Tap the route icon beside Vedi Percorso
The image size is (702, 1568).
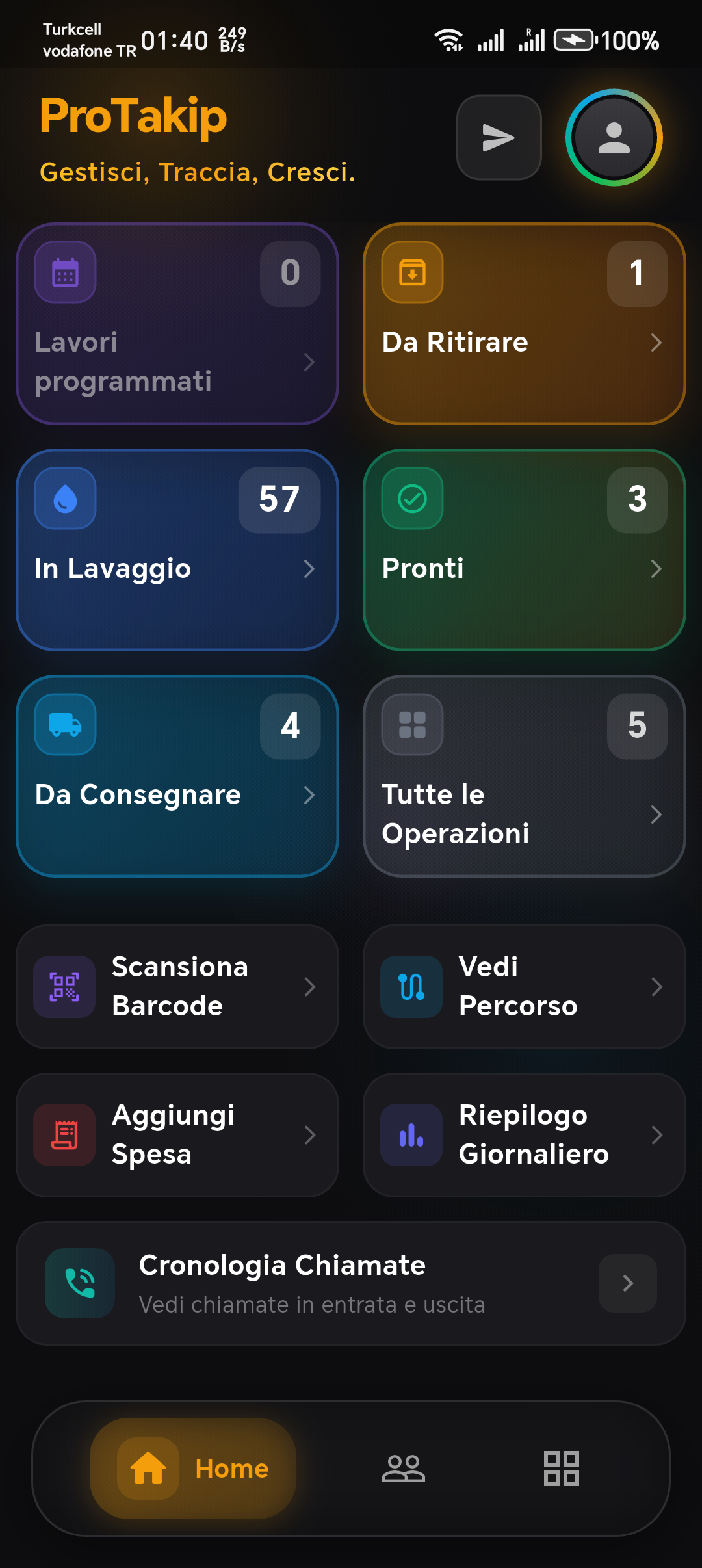click(x=411, y=986)
